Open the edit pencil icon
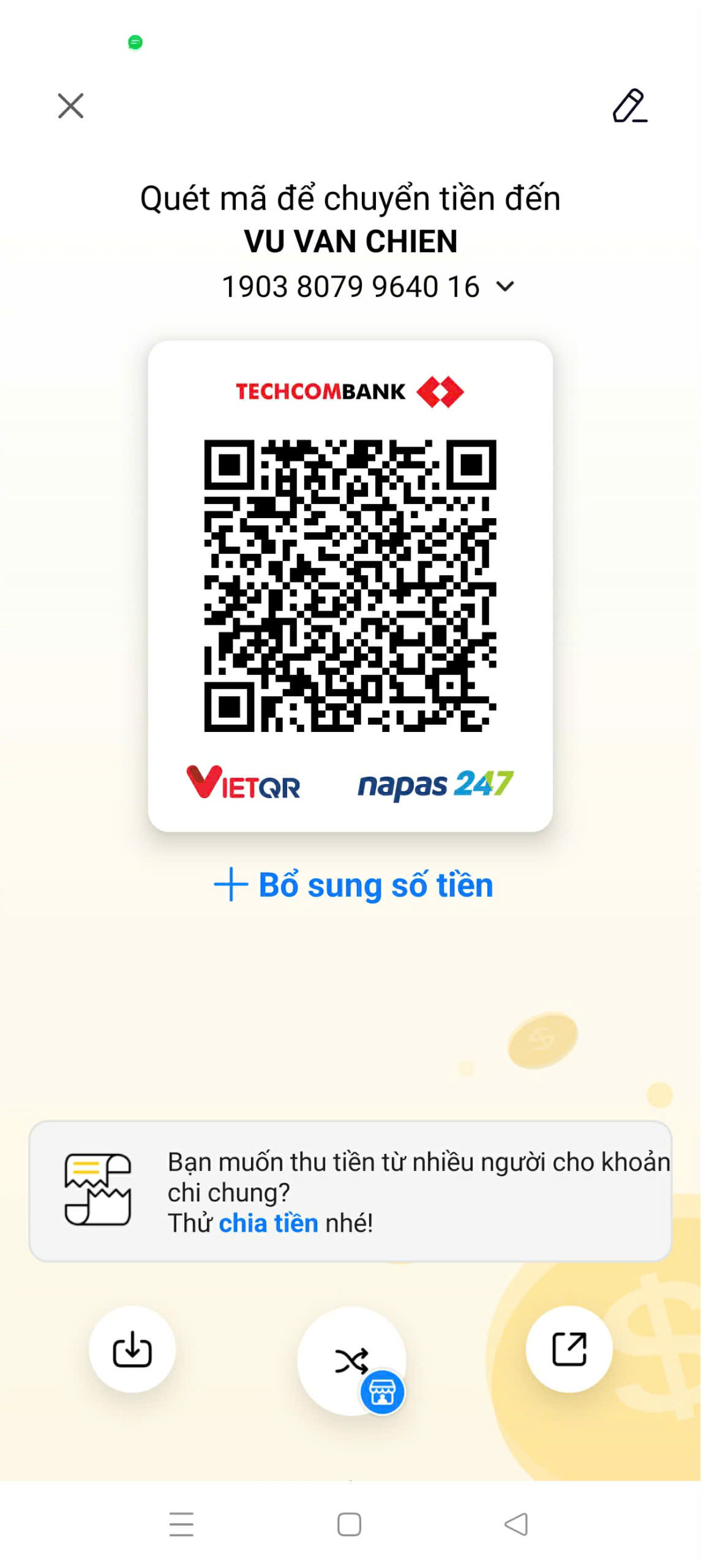 click(x=629, y=106)
